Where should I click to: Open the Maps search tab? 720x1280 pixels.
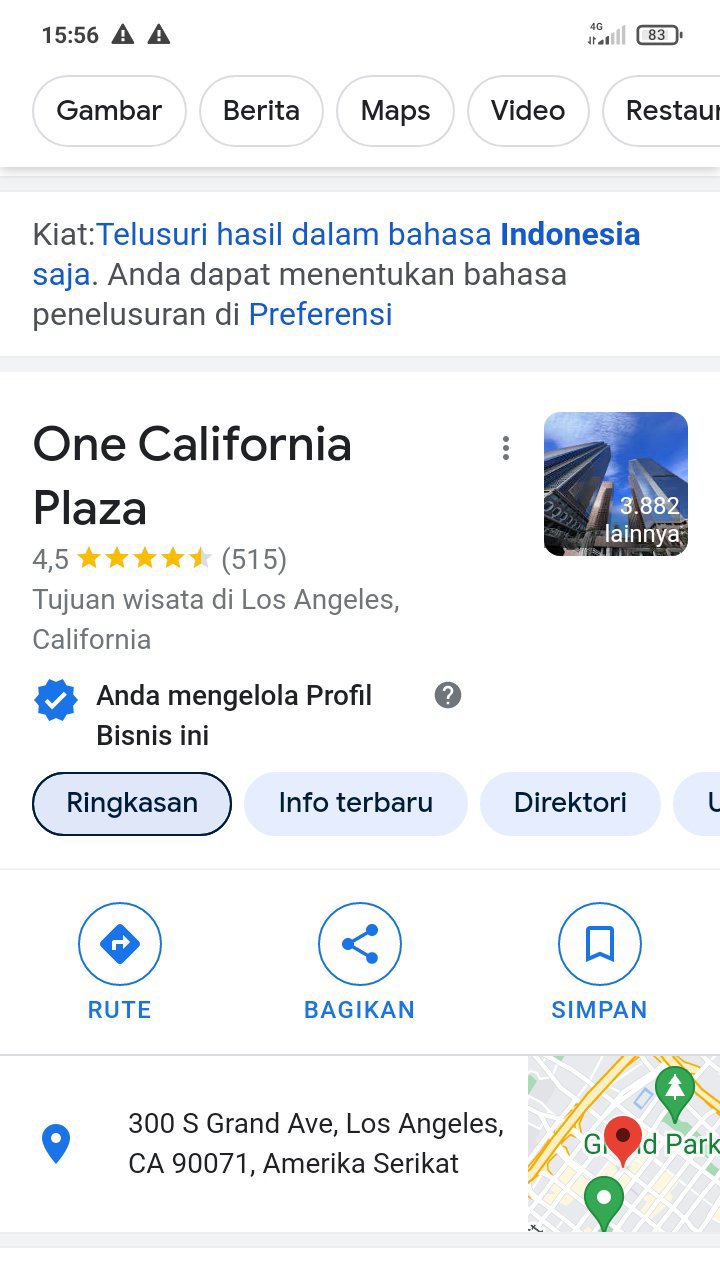(x=395, y=111)
